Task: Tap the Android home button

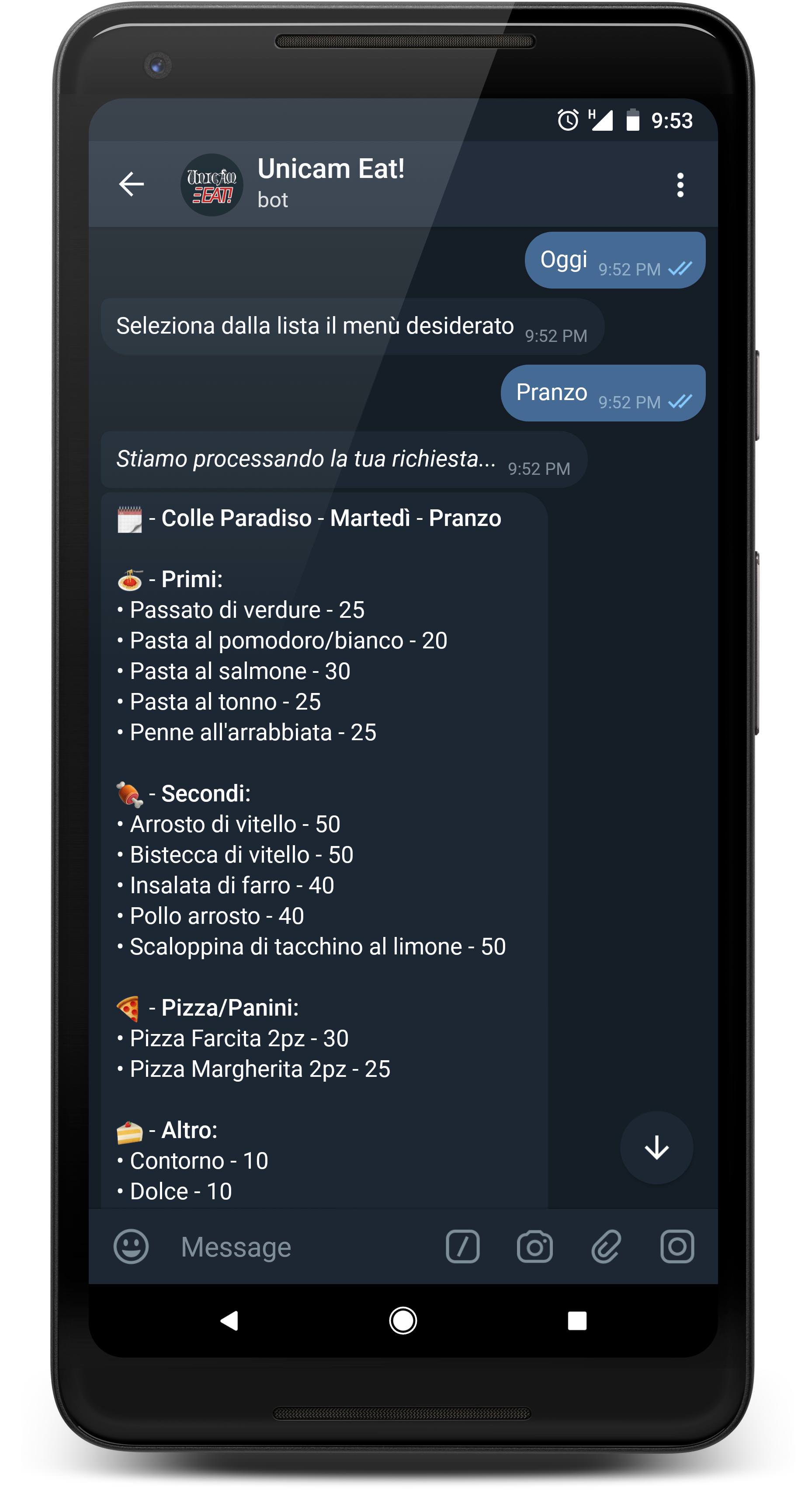Action: [403, 1320]
